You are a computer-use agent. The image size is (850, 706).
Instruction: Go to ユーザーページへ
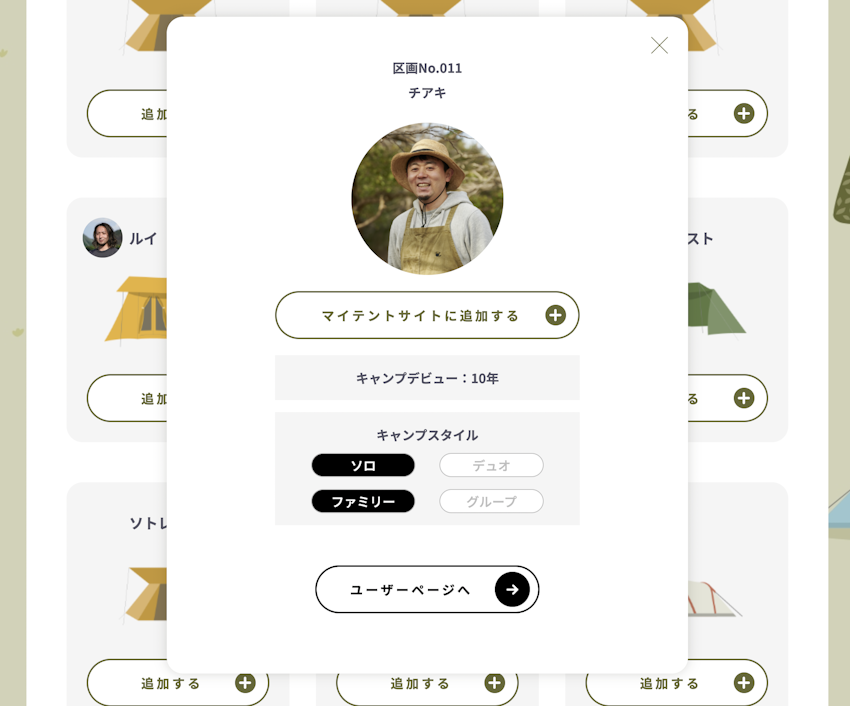[427, 589]
